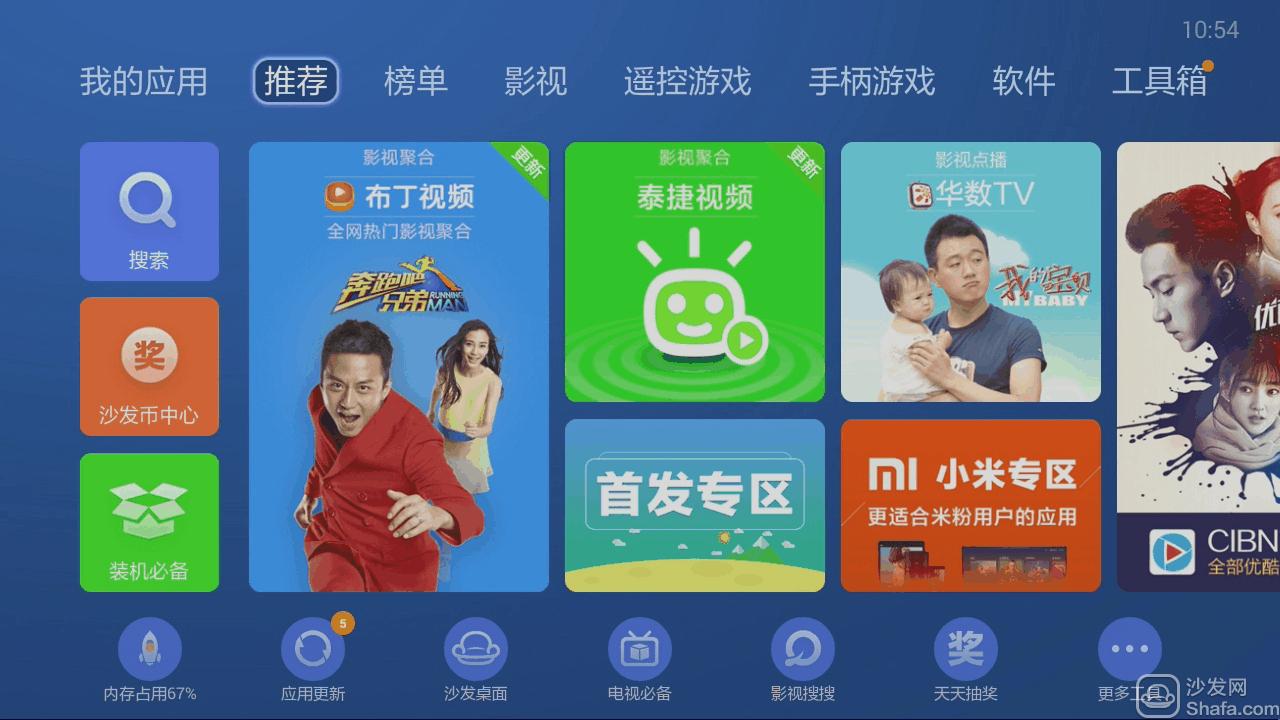1280x720 pixels.
Task: Open the 软件 tab
Action: pyautogui.click(x=1023, y=81)
